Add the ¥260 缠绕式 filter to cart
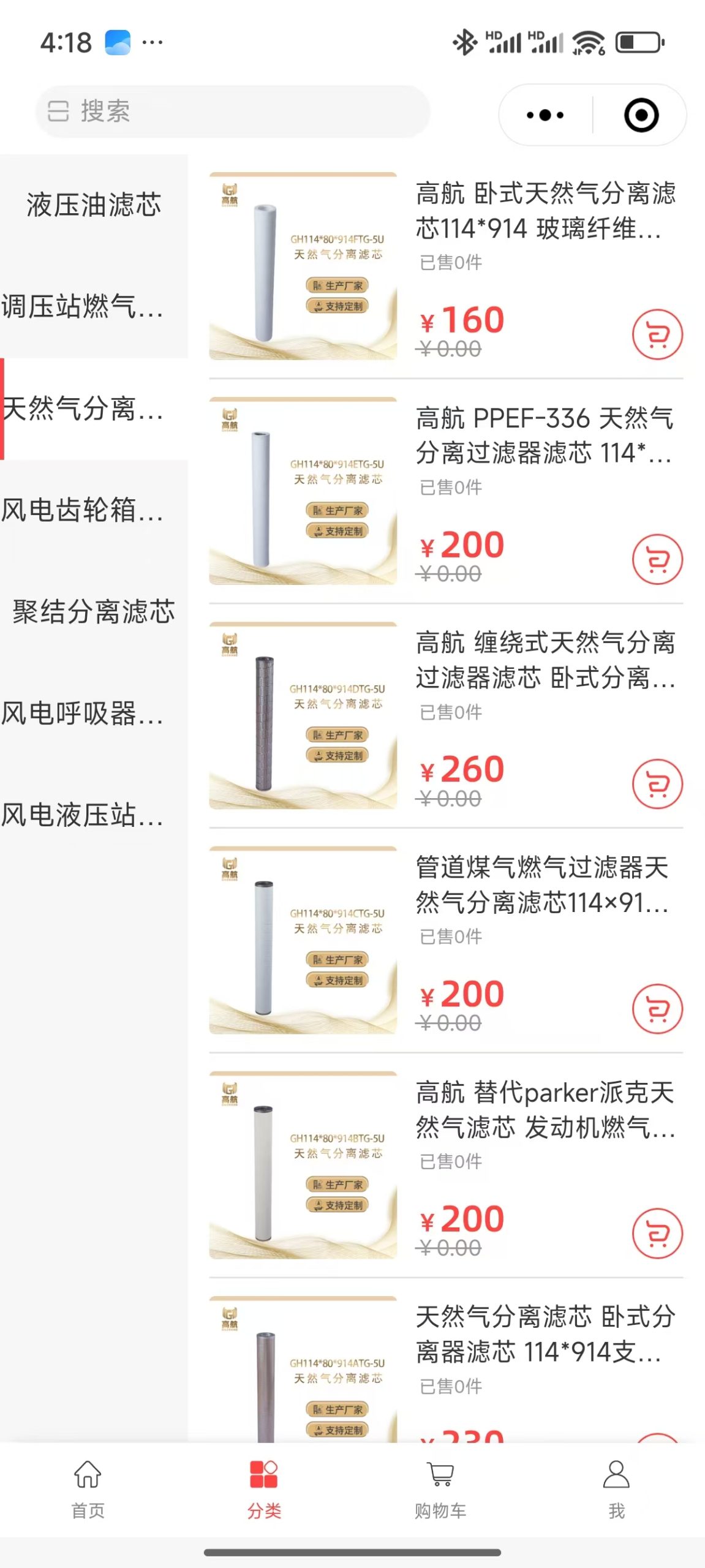Viewport: 705px width, 1568px height. [x=657, y=784]
